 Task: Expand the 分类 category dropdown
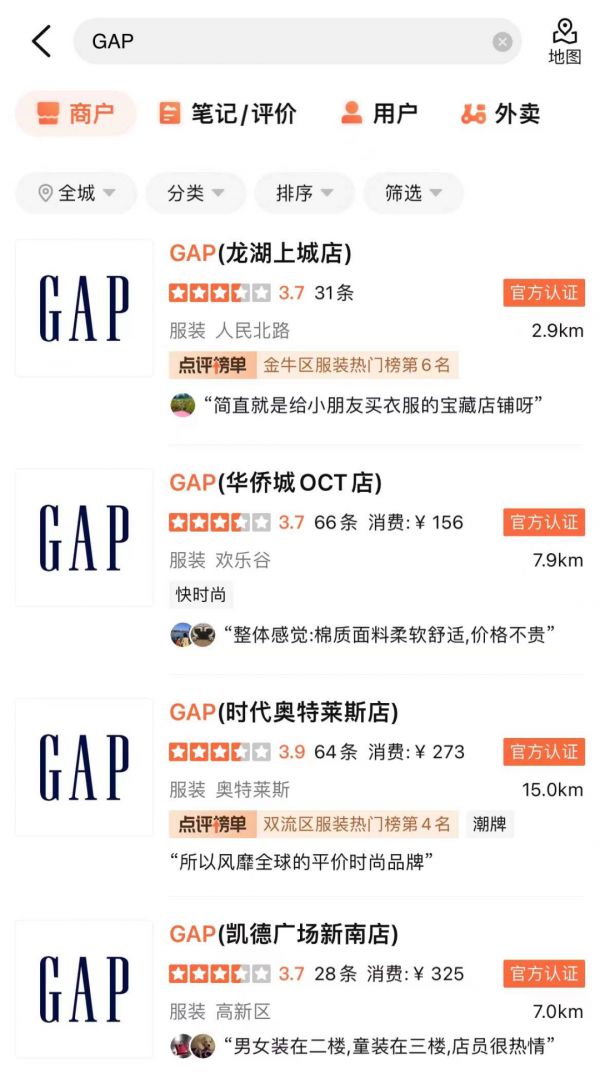pyautogui.click(x=195, y=193)
